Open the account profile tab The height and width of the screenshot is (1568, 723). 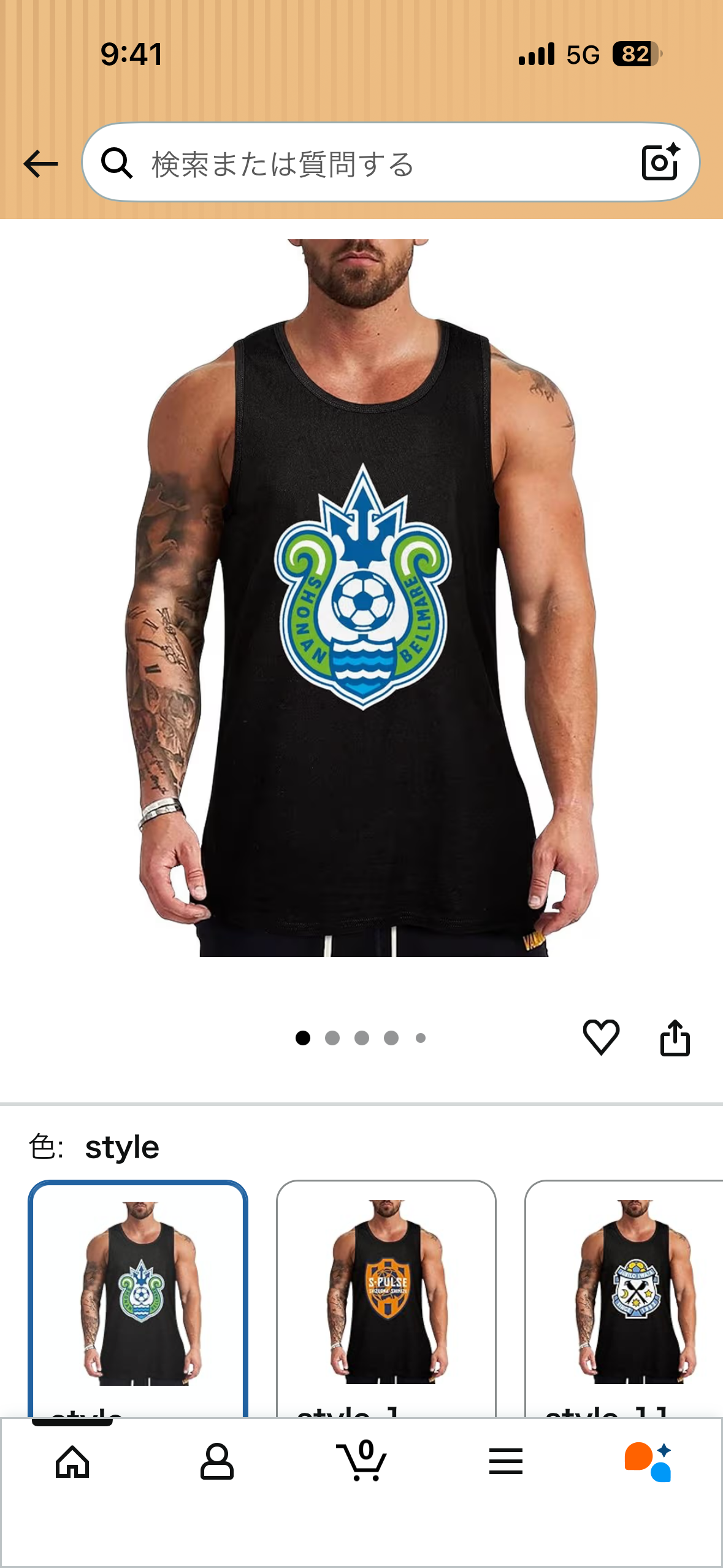(x=217, y=1462)
